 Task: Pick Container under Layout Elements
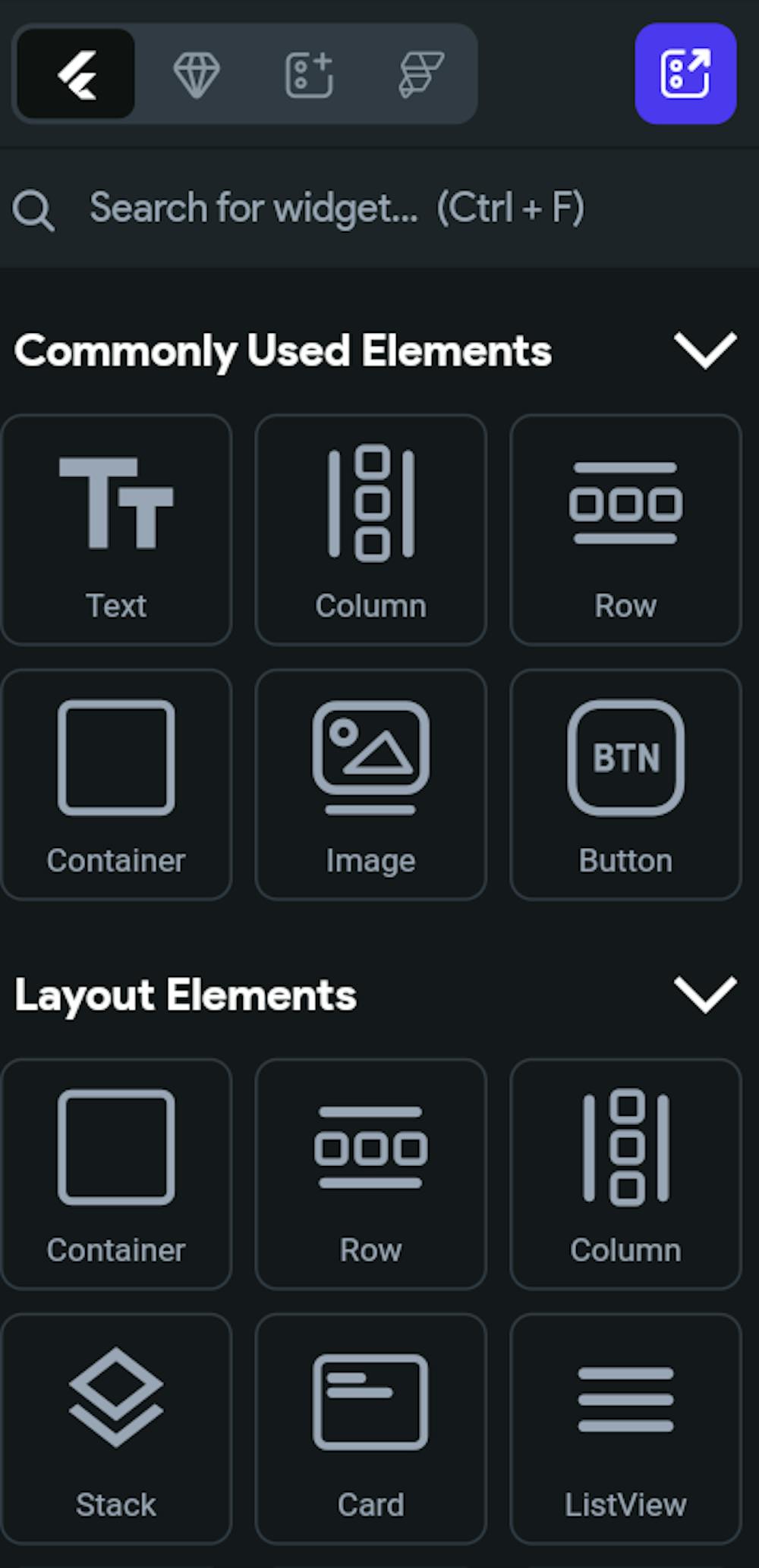point(116,1174)
